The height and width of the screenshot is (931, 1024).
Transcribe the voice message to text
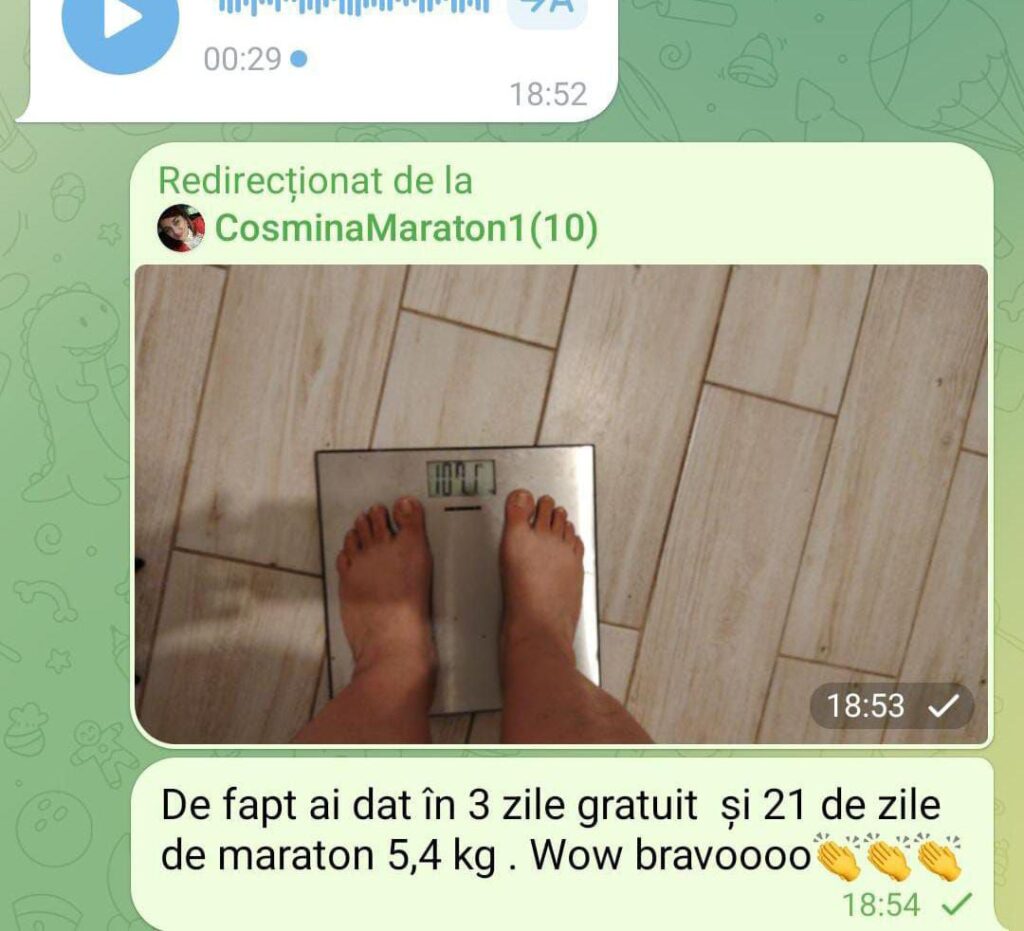tap(547, 8)
